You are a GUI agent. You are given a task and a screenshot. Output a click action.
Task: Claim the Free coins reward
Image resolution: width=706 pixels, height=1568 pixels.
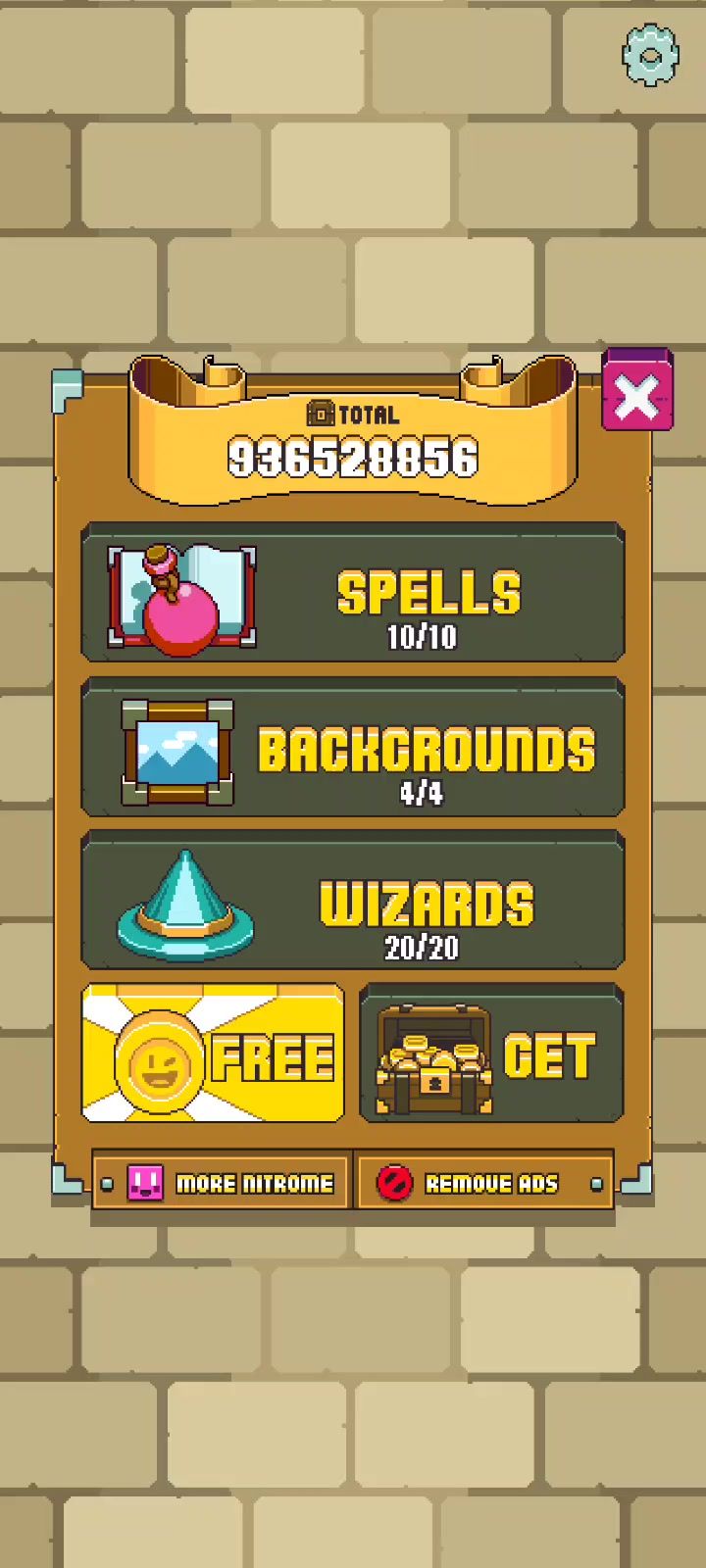coord(213,1053)
